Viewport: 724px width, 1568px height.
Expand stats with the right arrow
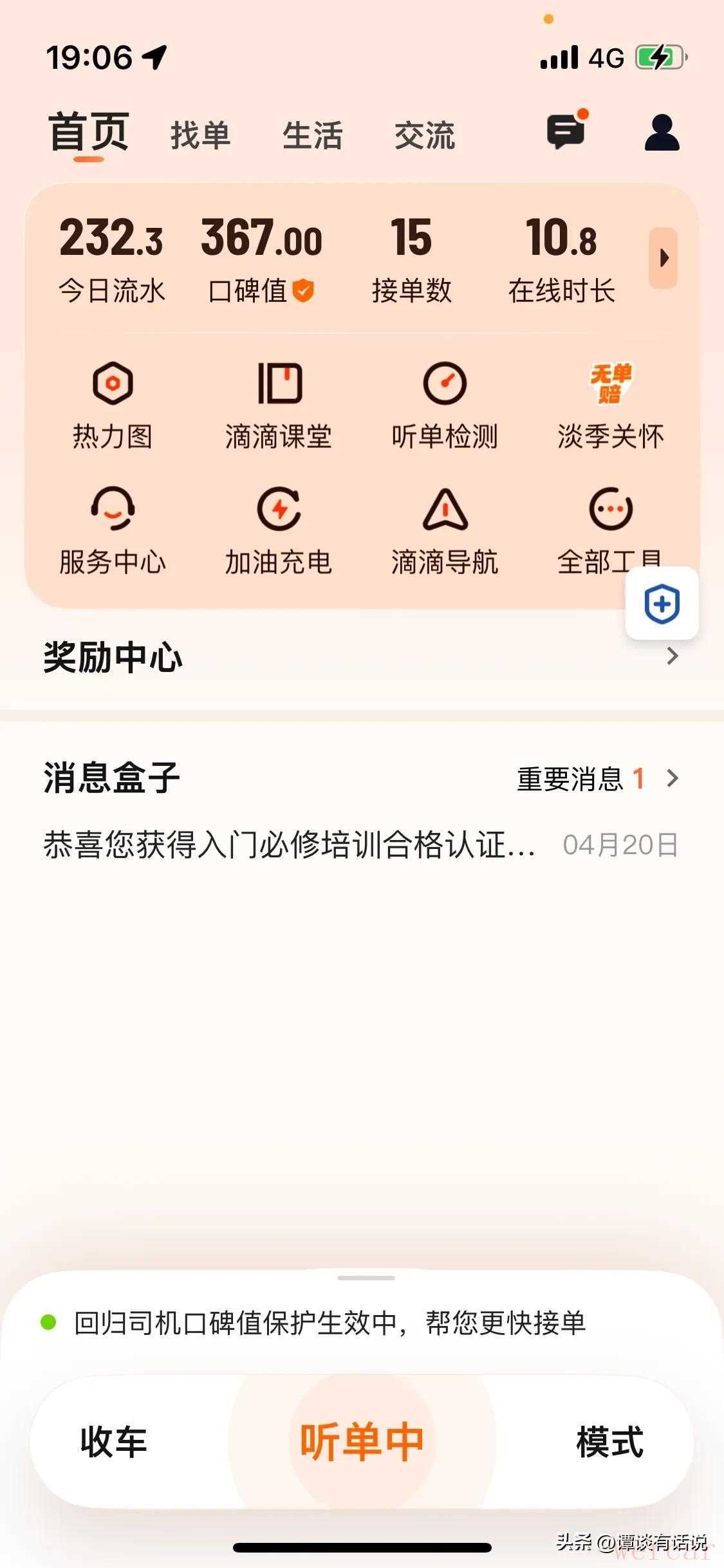coord(663,258)
